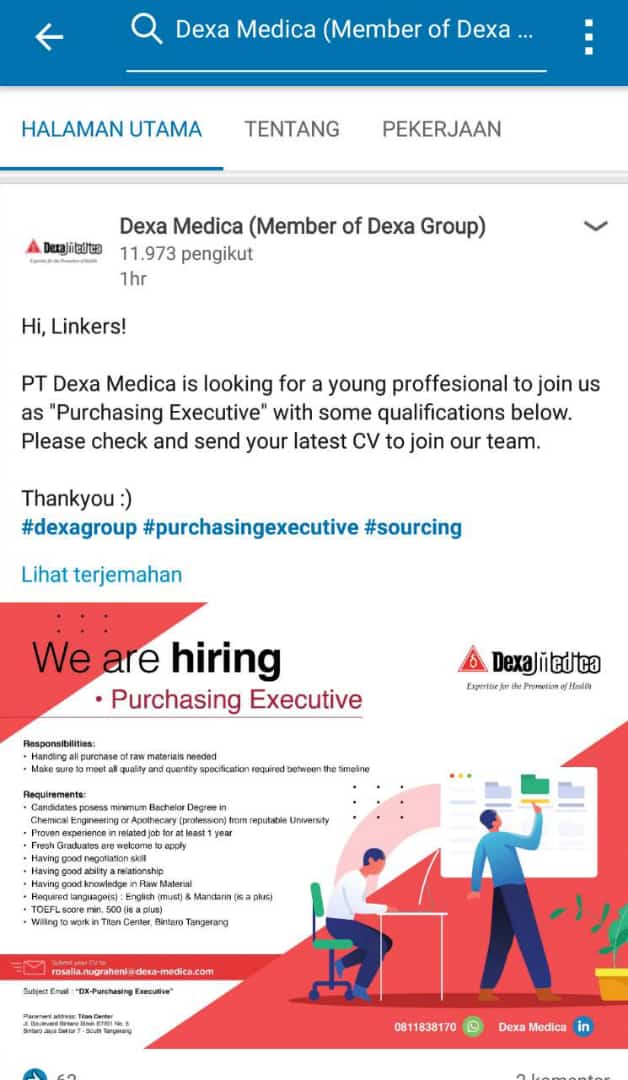Open the #purchasingexecutive hashtag
This screenshot has width=628, height=1080.
point(250,527)
